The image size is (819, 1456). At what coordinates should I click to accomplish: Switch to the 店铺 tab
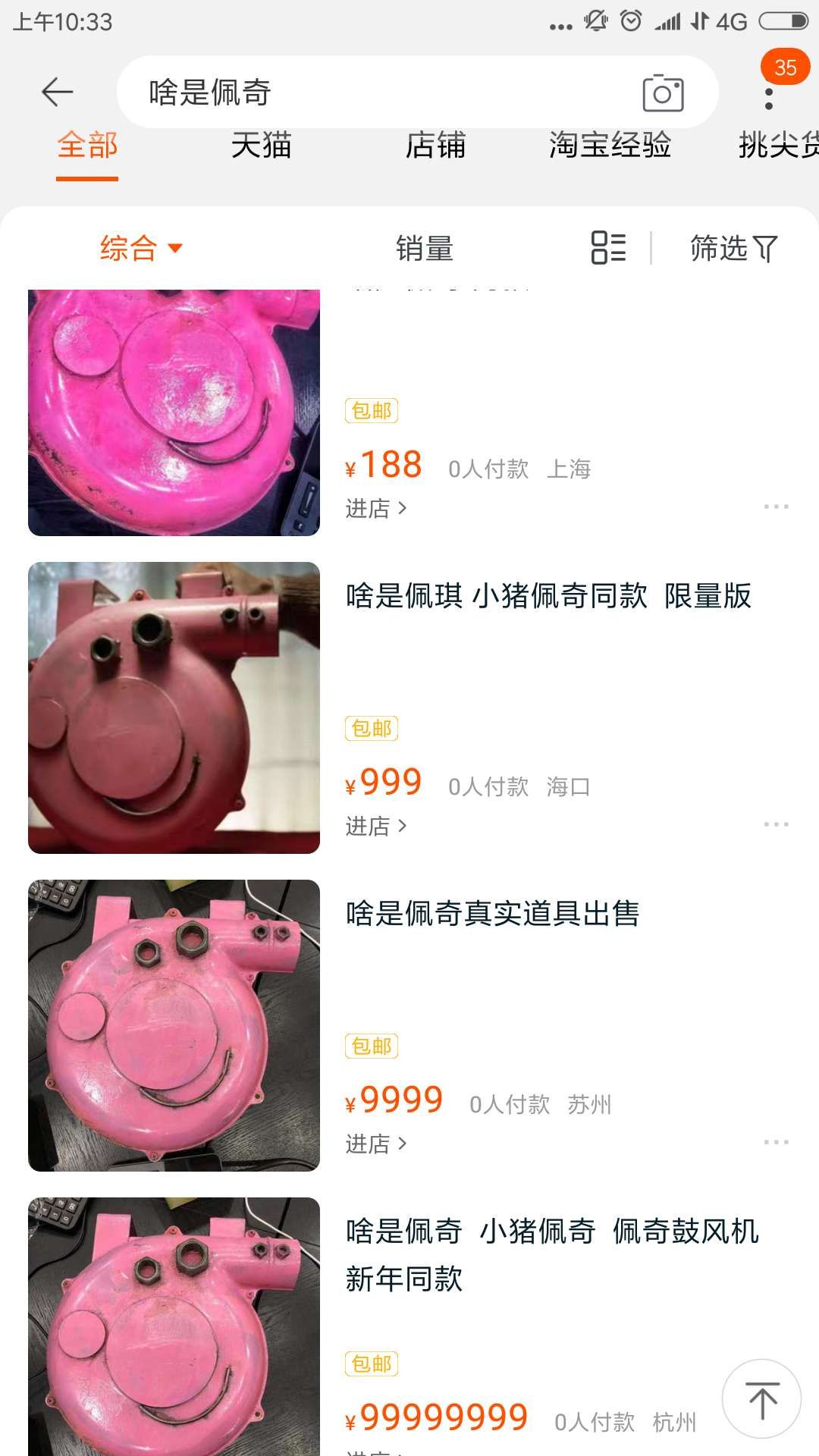[435, 146]
